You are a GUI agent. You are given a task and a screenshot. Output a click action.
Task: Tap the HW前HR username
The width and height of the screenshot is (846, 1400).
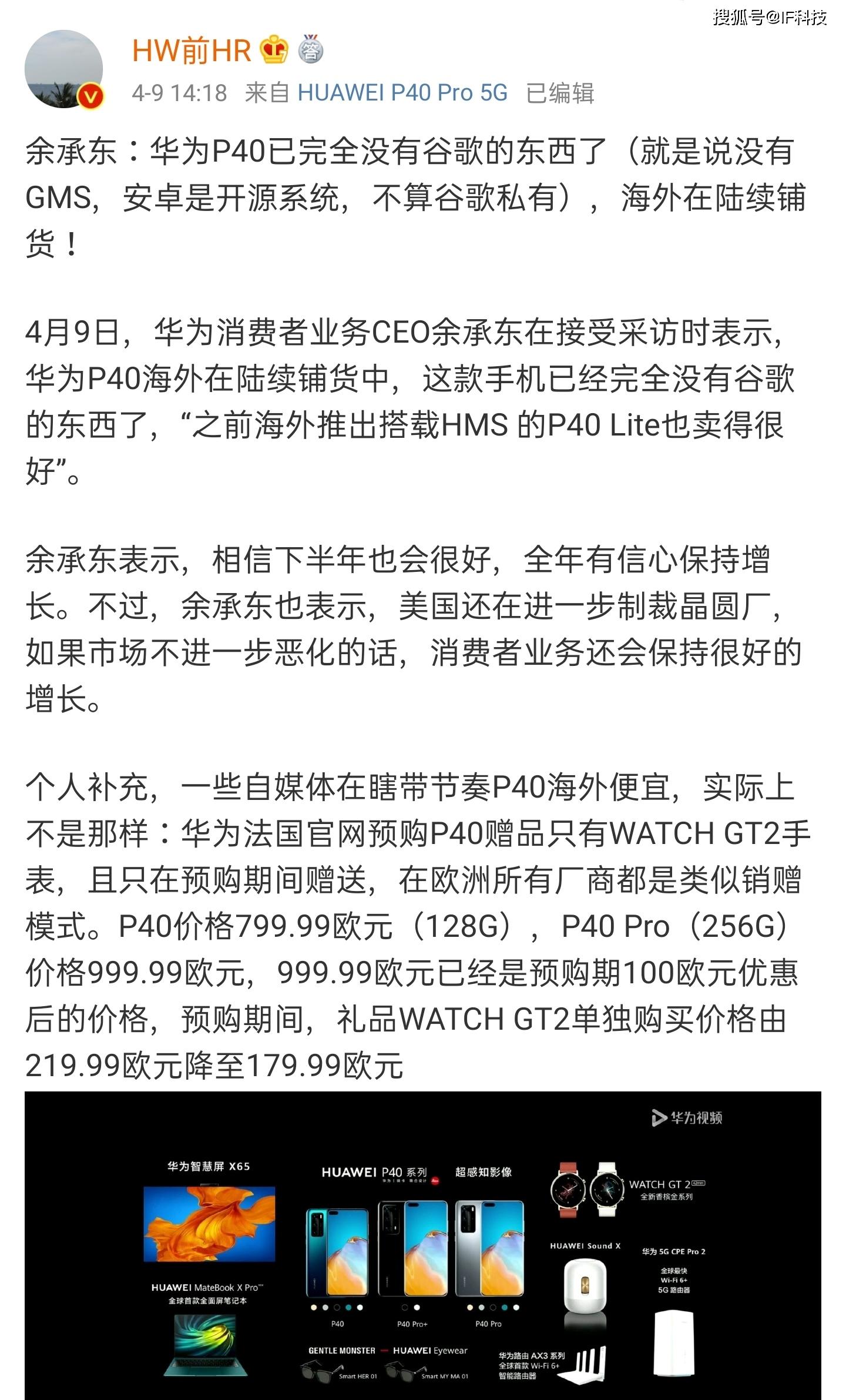192,51
